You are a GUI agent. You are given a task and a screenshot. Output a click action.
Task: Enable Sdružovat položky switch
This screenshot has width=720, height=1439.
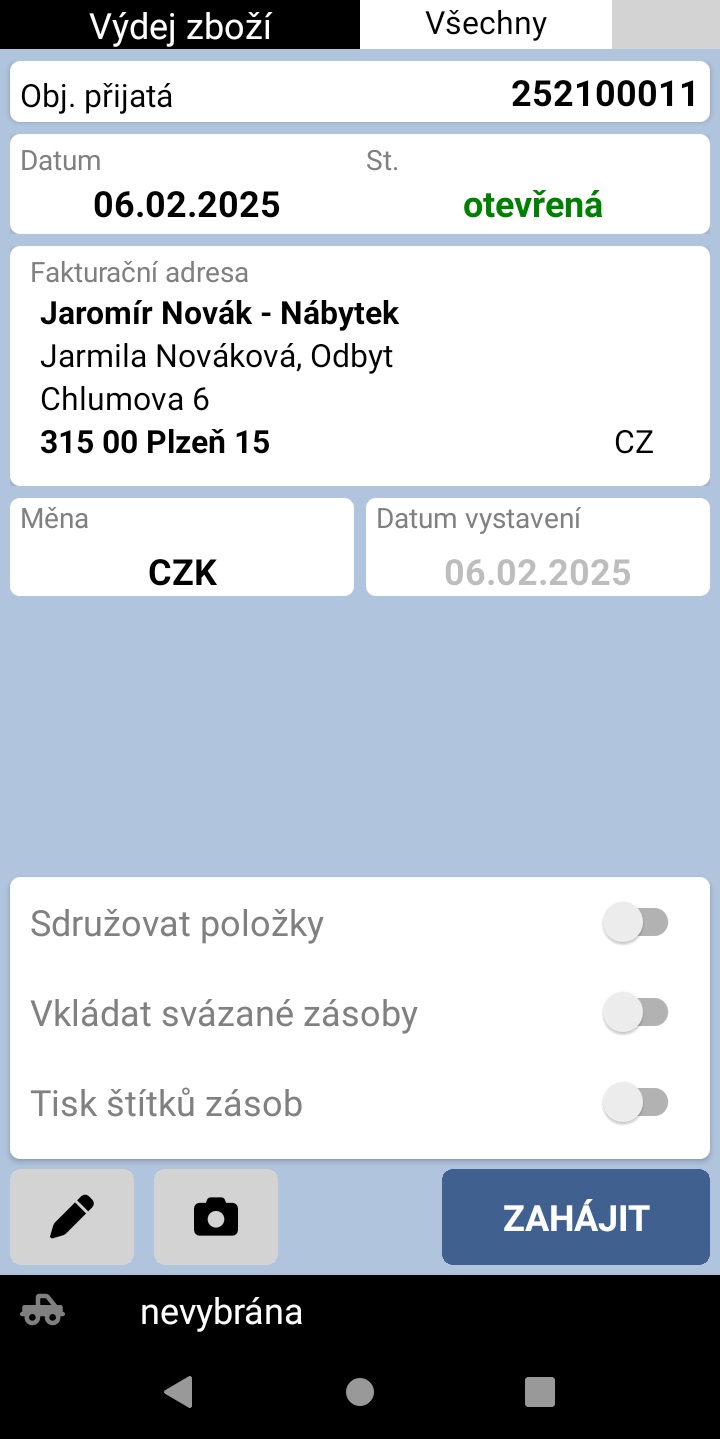click(635, 922)
